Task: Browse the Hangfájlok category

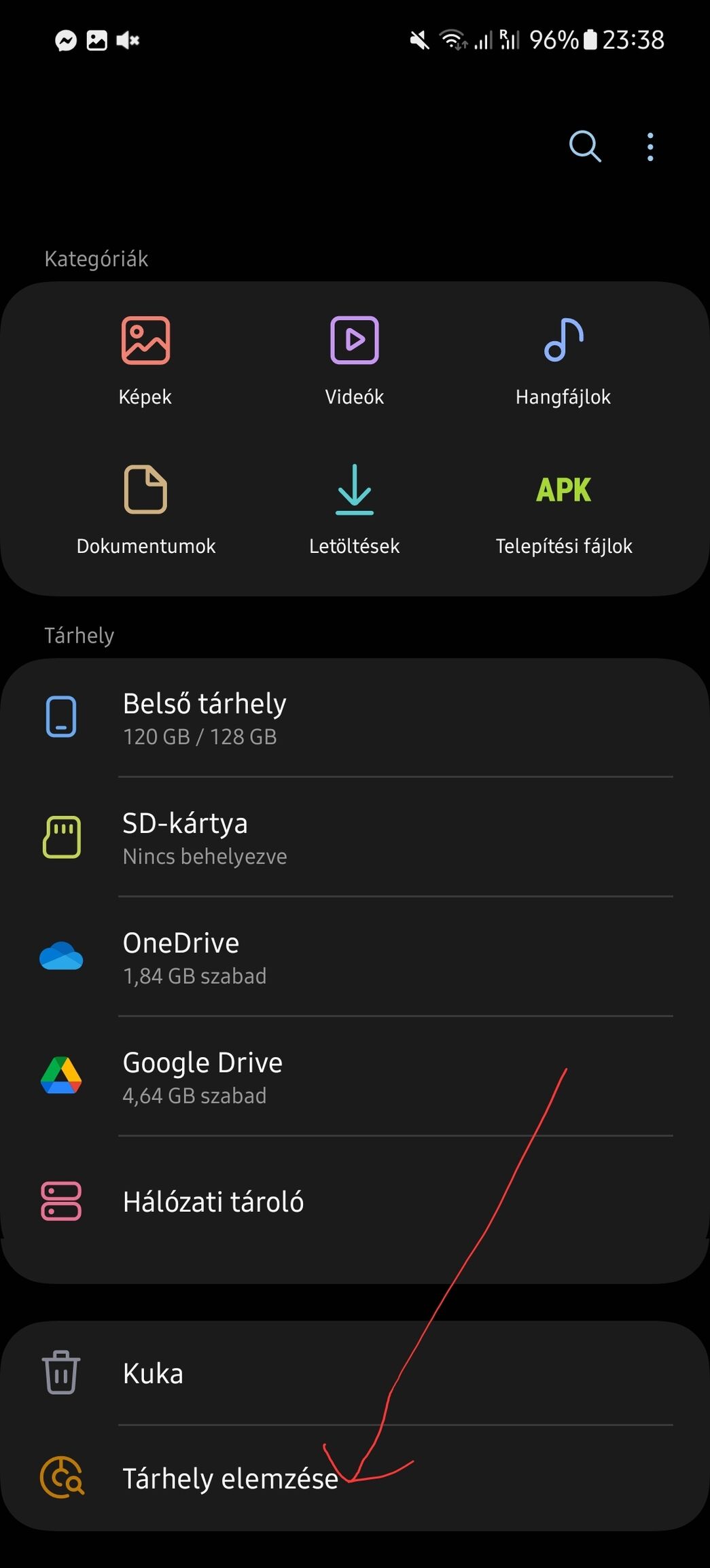Action: [563, 361]
